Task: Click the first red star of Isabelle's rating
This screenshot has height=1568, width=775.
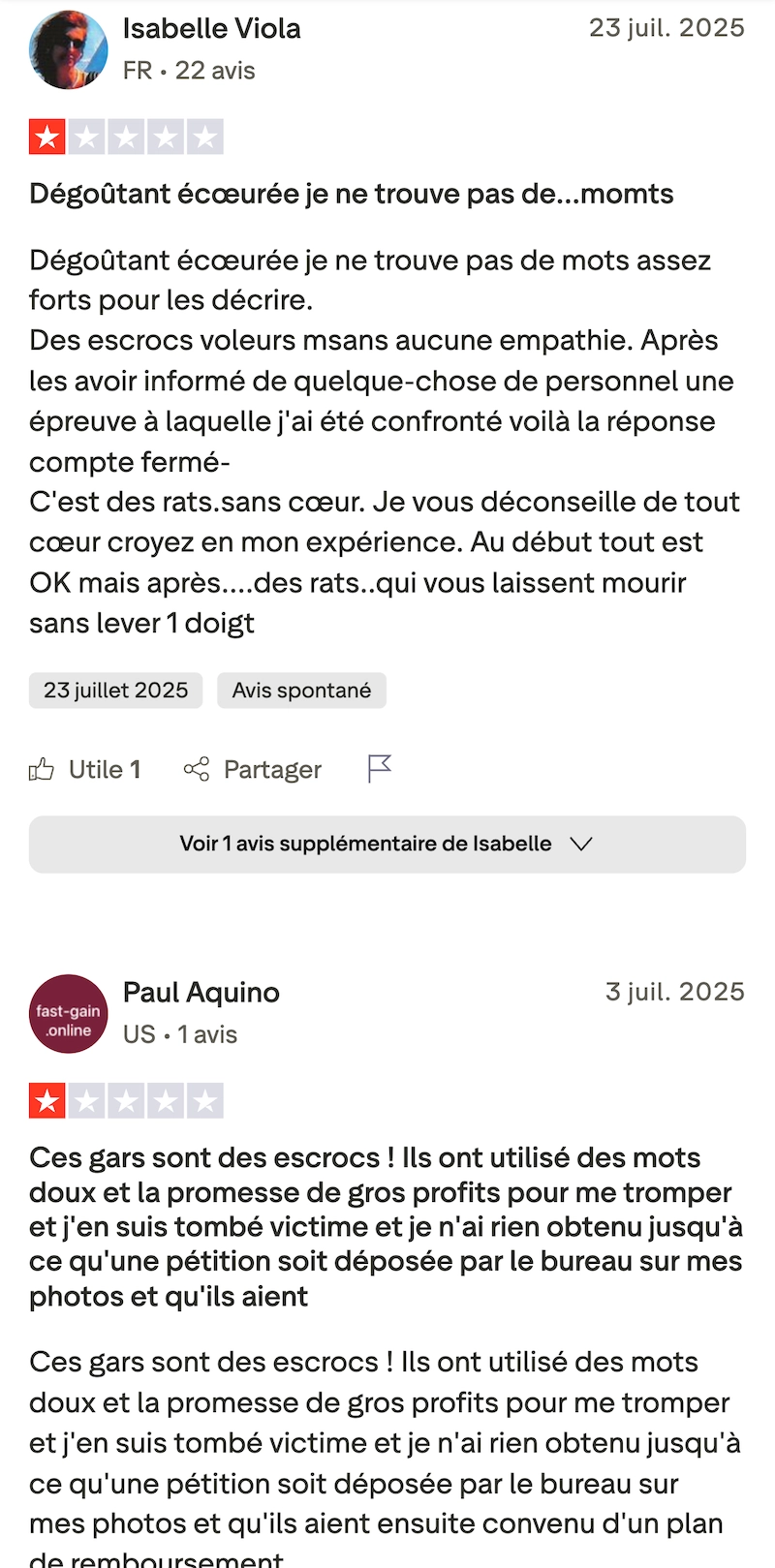Action: (x=46, y=136)
